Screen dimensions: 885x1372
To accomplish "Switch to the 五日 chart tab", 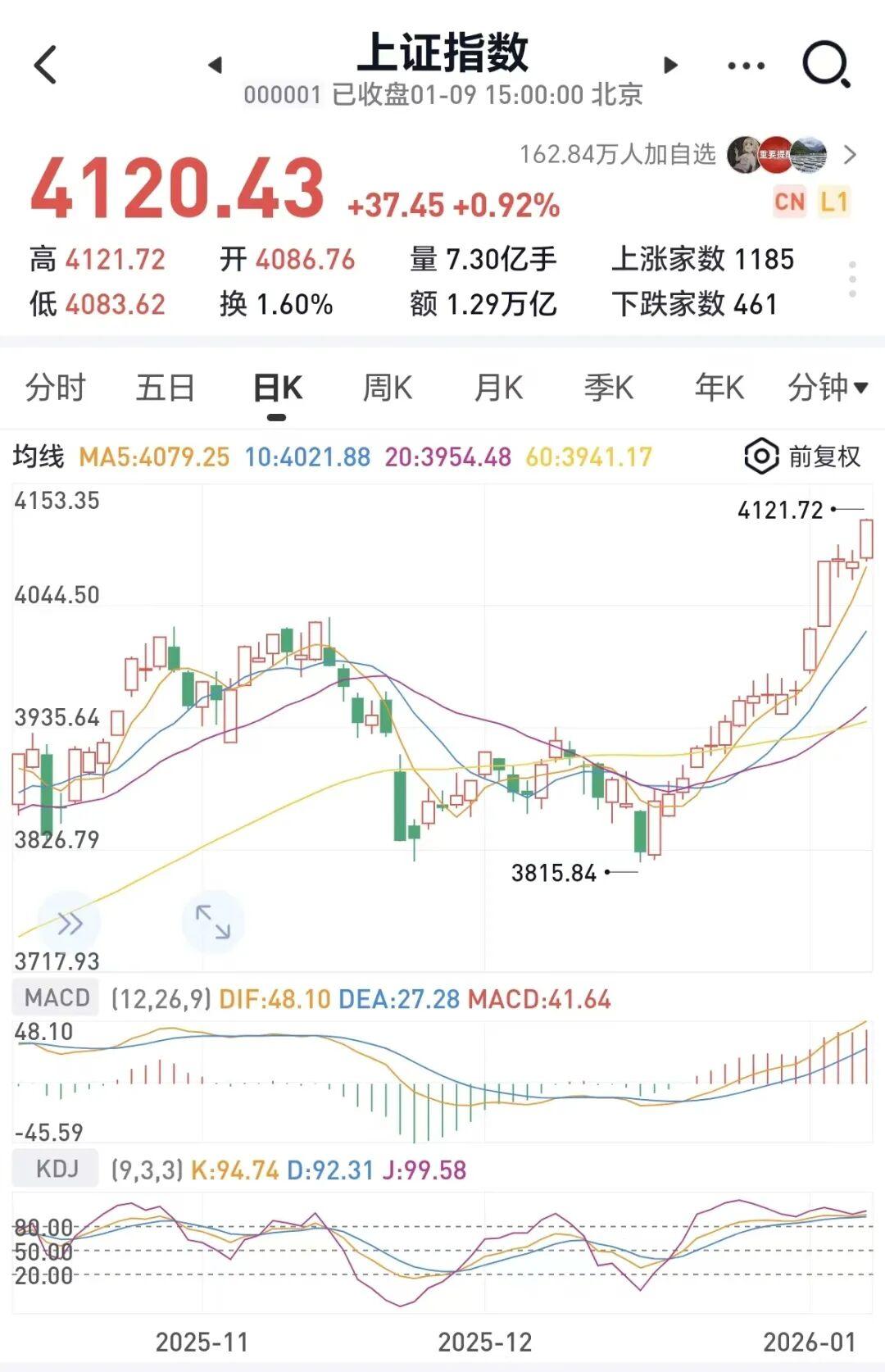I will point(165,388).
